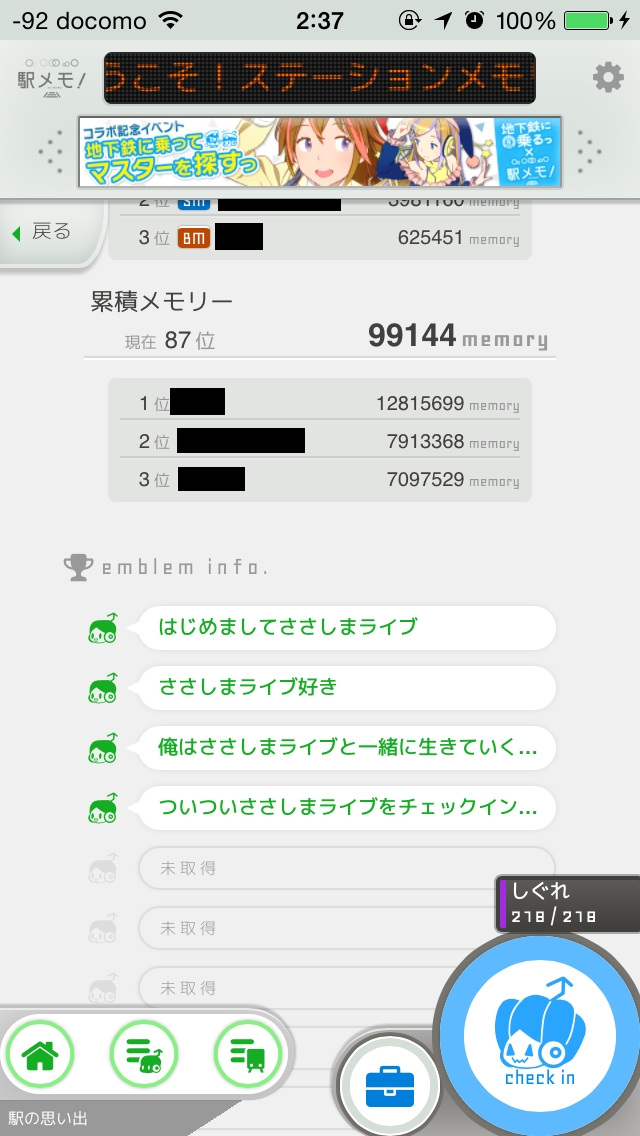Open the しぐれ denco status panel
This screenshot has width=640, height=1136.
coord(568,904)
